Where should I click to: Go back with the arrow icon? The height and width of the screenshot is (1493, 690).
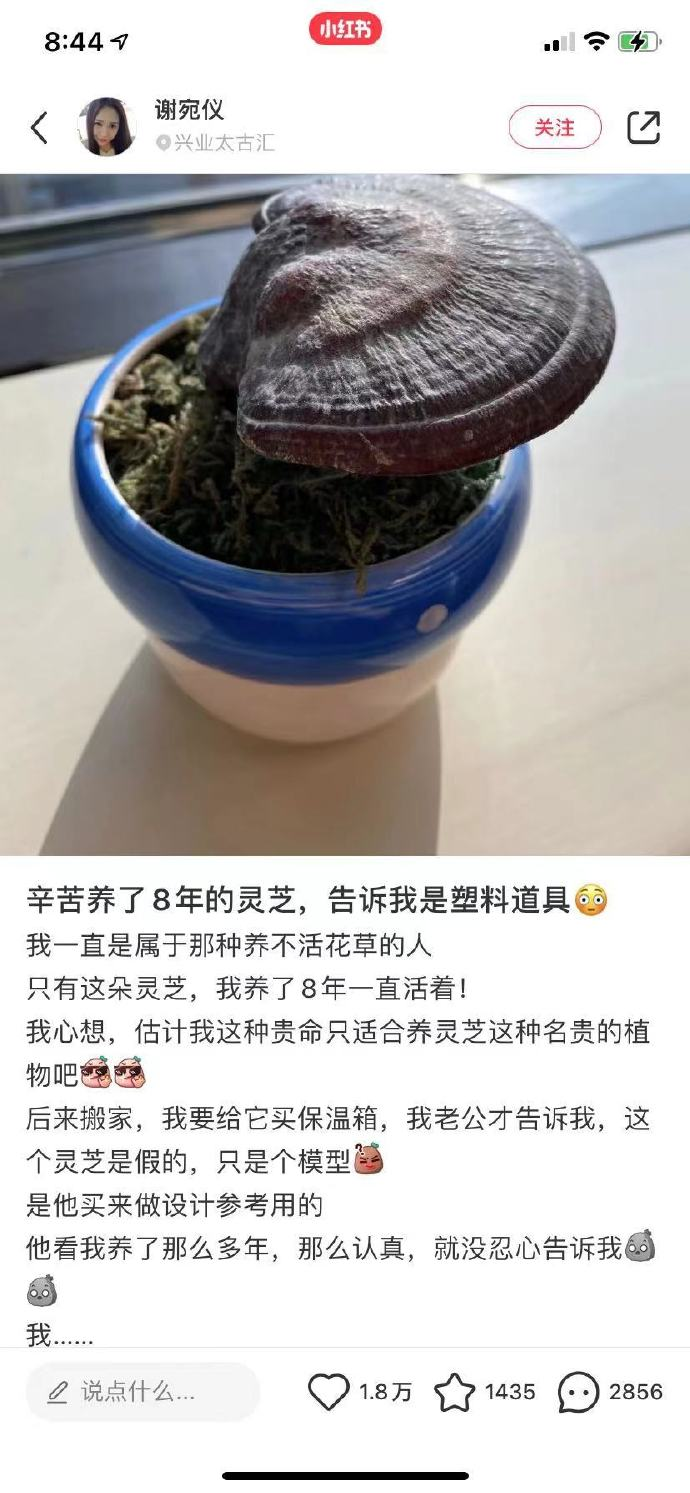(x=40, y=127)
